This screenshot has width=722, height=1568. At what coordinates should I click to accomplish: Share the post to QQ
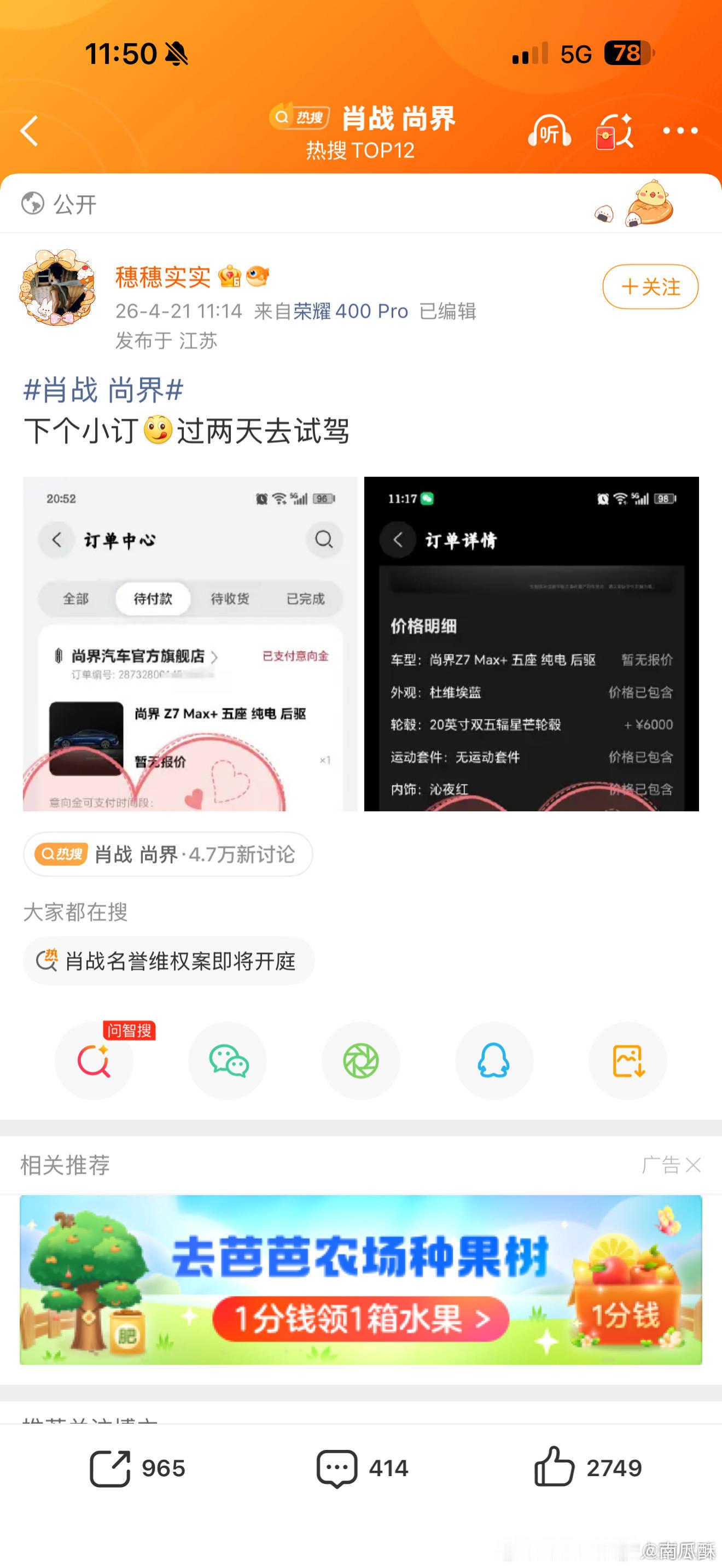[494, 1062]
